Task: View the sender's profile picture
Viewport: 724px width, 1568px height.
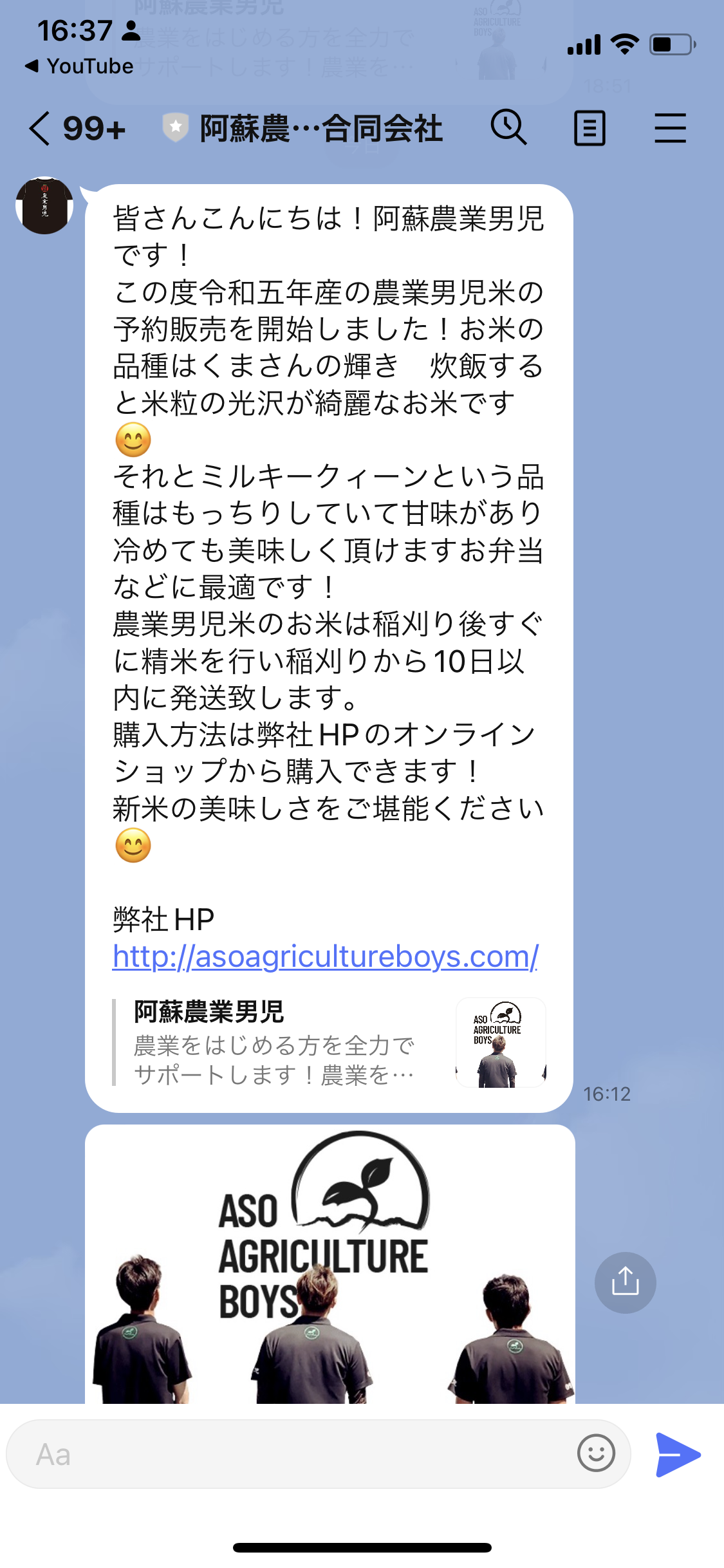Action: 44,206
